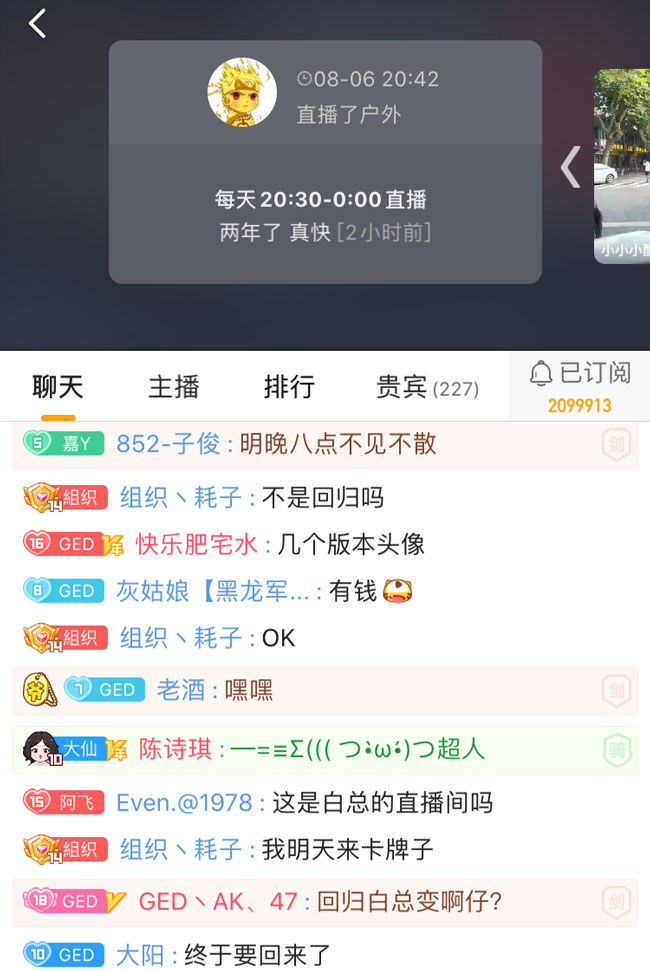Tap username 快乐肥宅水 in chat
Screen dimensions: 650x971
coord(196,544)
